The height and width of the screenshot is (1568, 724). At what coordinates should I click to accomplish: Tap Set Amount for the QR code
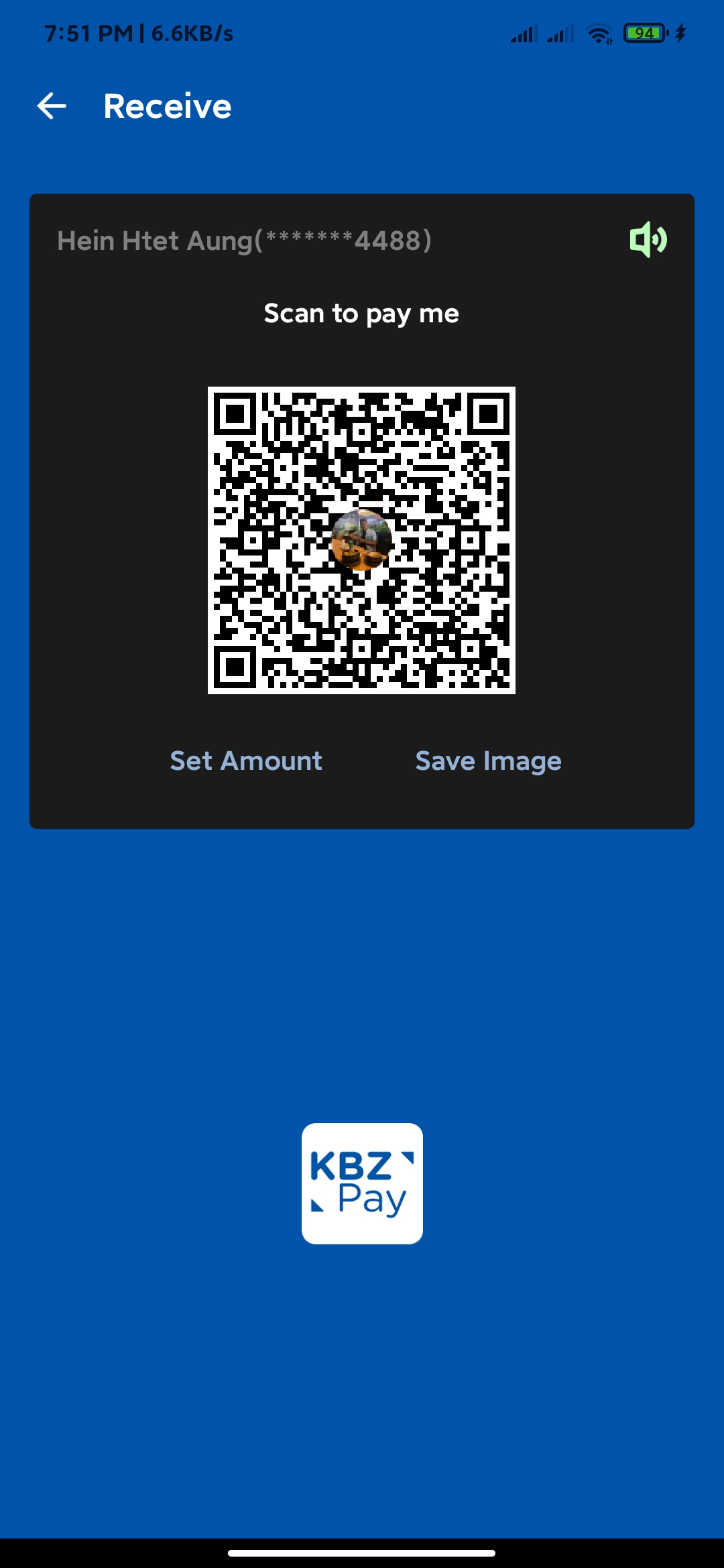(x=246, y=761)
